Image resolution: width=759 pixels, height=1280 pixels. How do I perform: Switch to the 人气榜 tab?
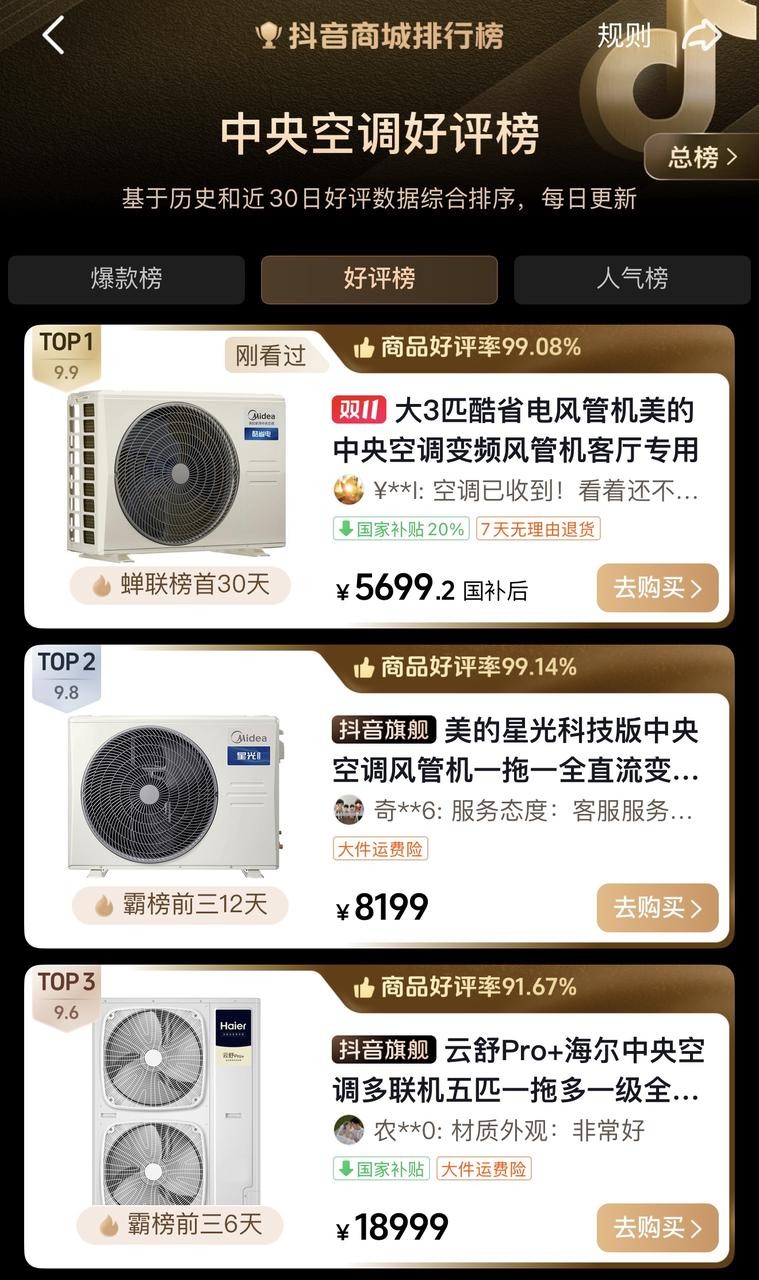632,279
